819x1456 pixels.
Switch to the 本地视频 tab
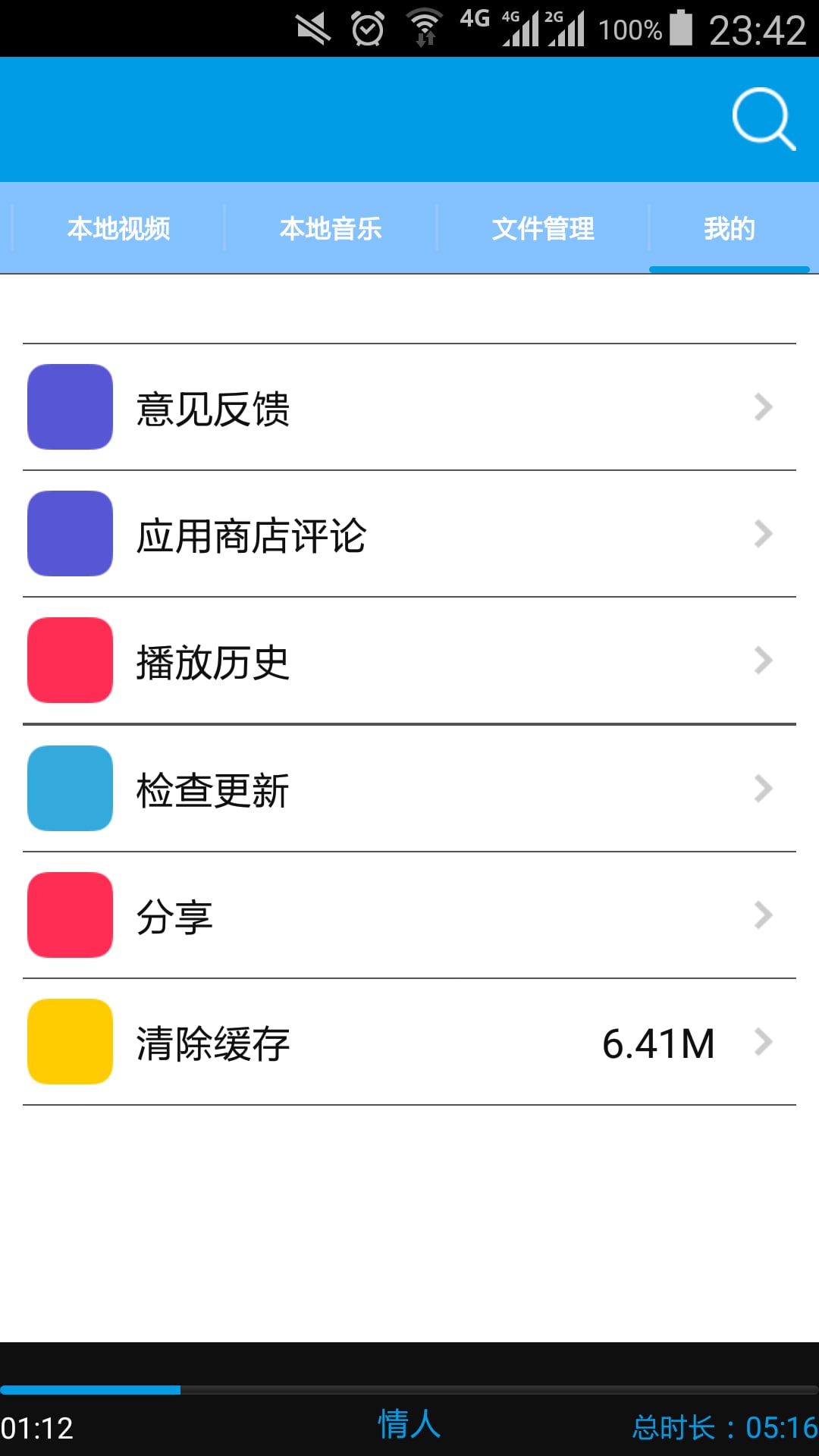(x=118, y=227)
